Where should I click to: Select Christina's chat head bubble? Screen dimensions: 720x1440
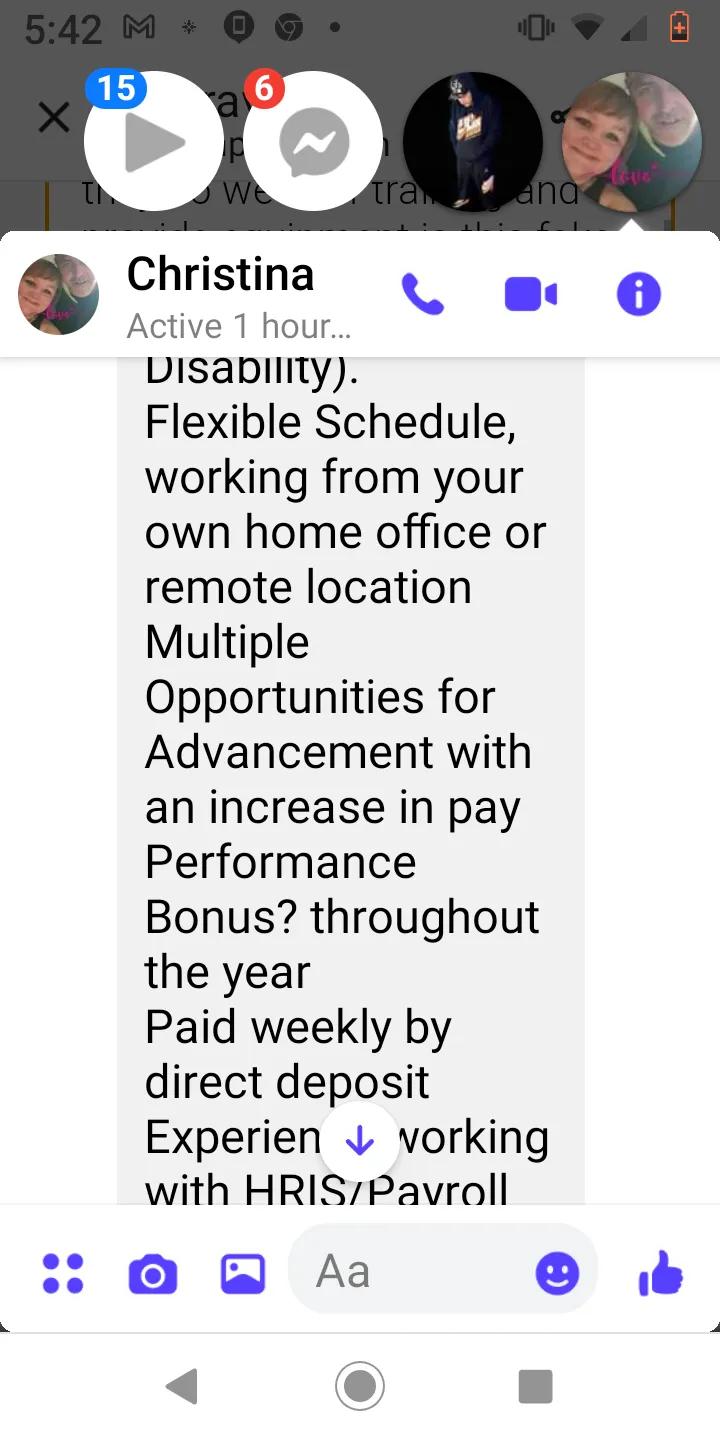(x=632, y=141)
